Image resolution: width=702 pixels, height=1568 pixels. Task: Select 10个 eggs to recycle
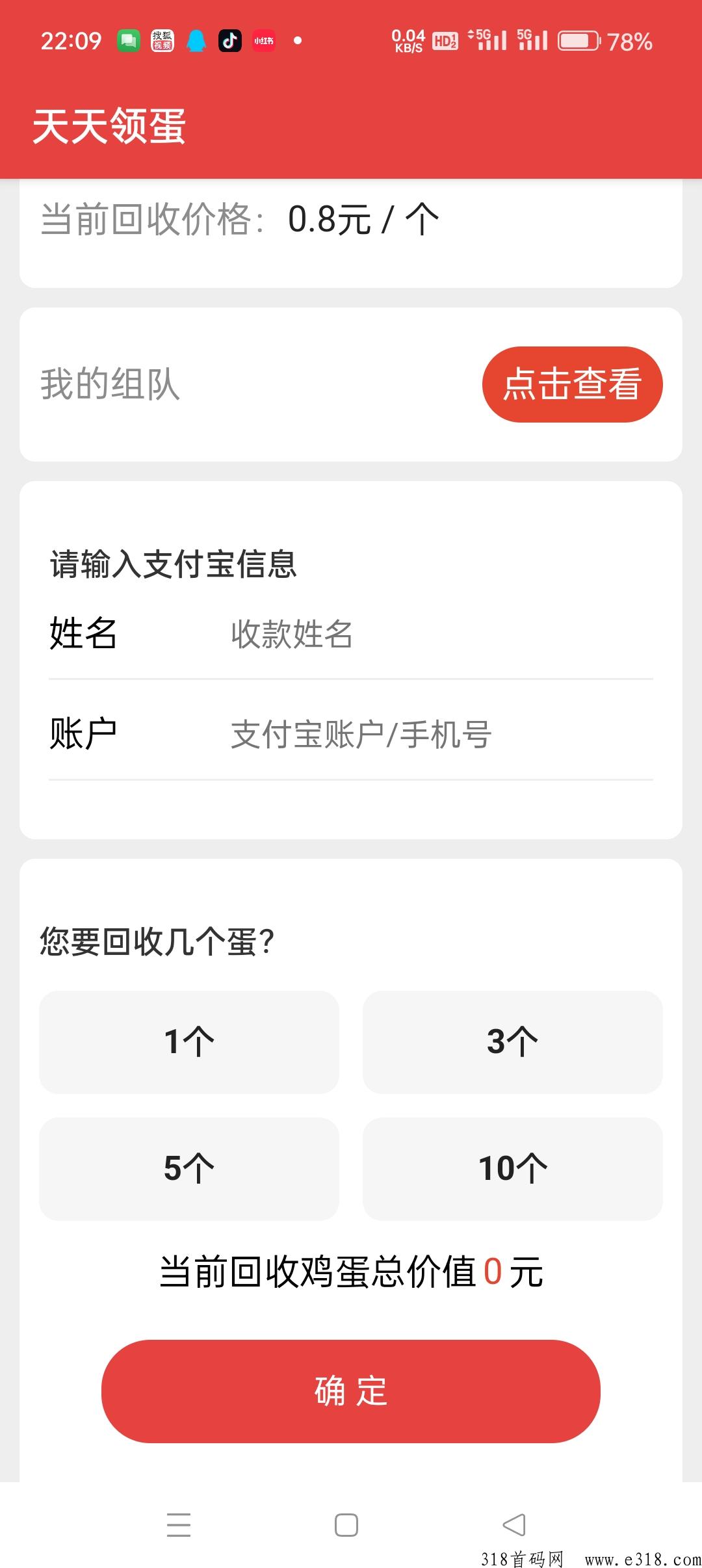pyautogui.click(x=512, y=1169)
